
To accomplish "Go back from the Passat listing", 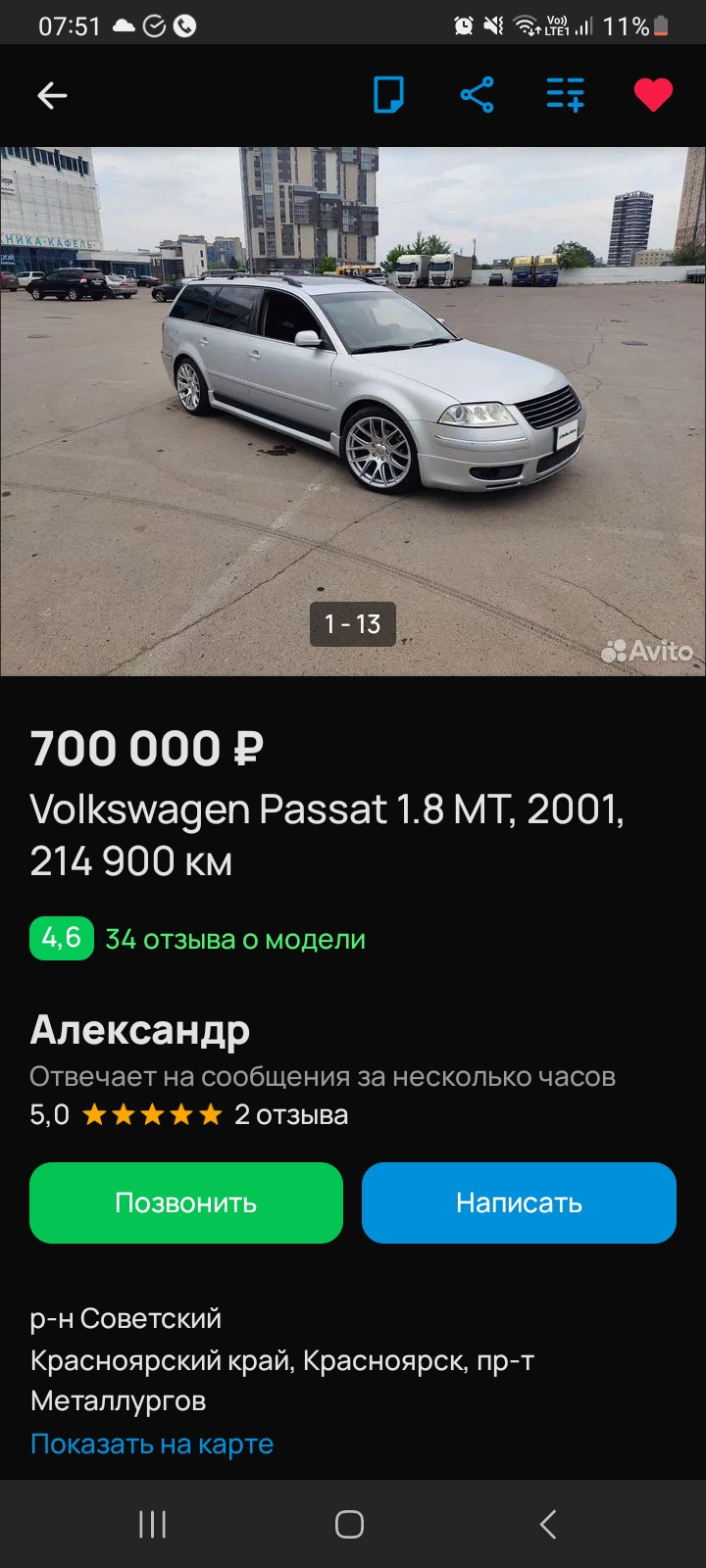I will [52, 95].
